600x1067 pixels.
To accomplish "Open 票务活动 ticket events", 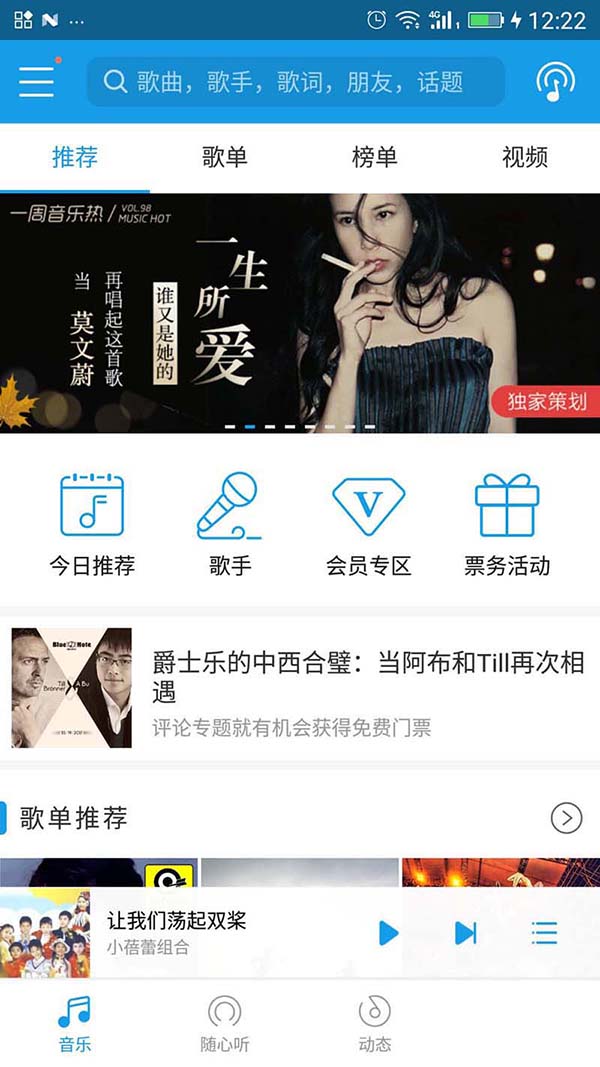I will tap(506, 524).
